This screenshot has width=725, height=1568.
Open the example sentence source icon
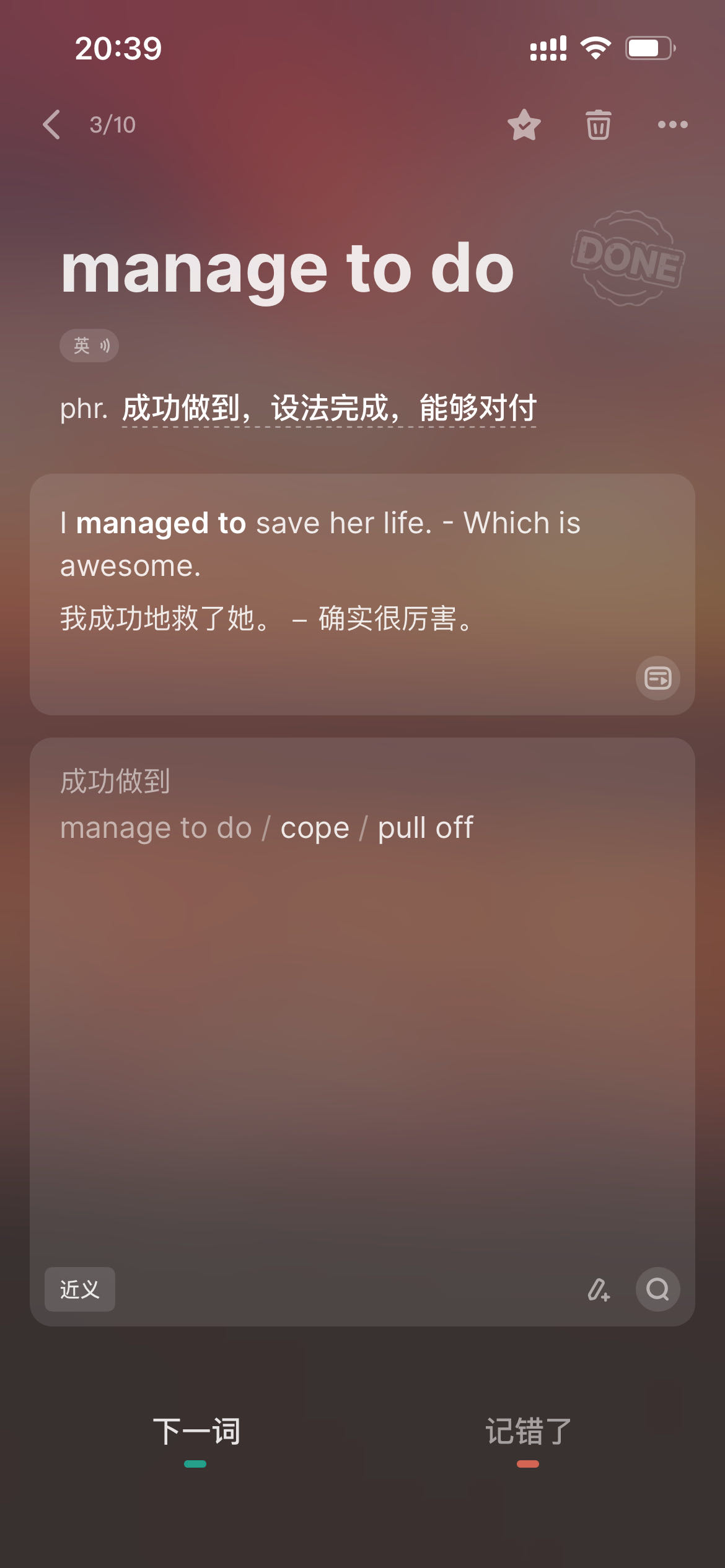point(657,678)
